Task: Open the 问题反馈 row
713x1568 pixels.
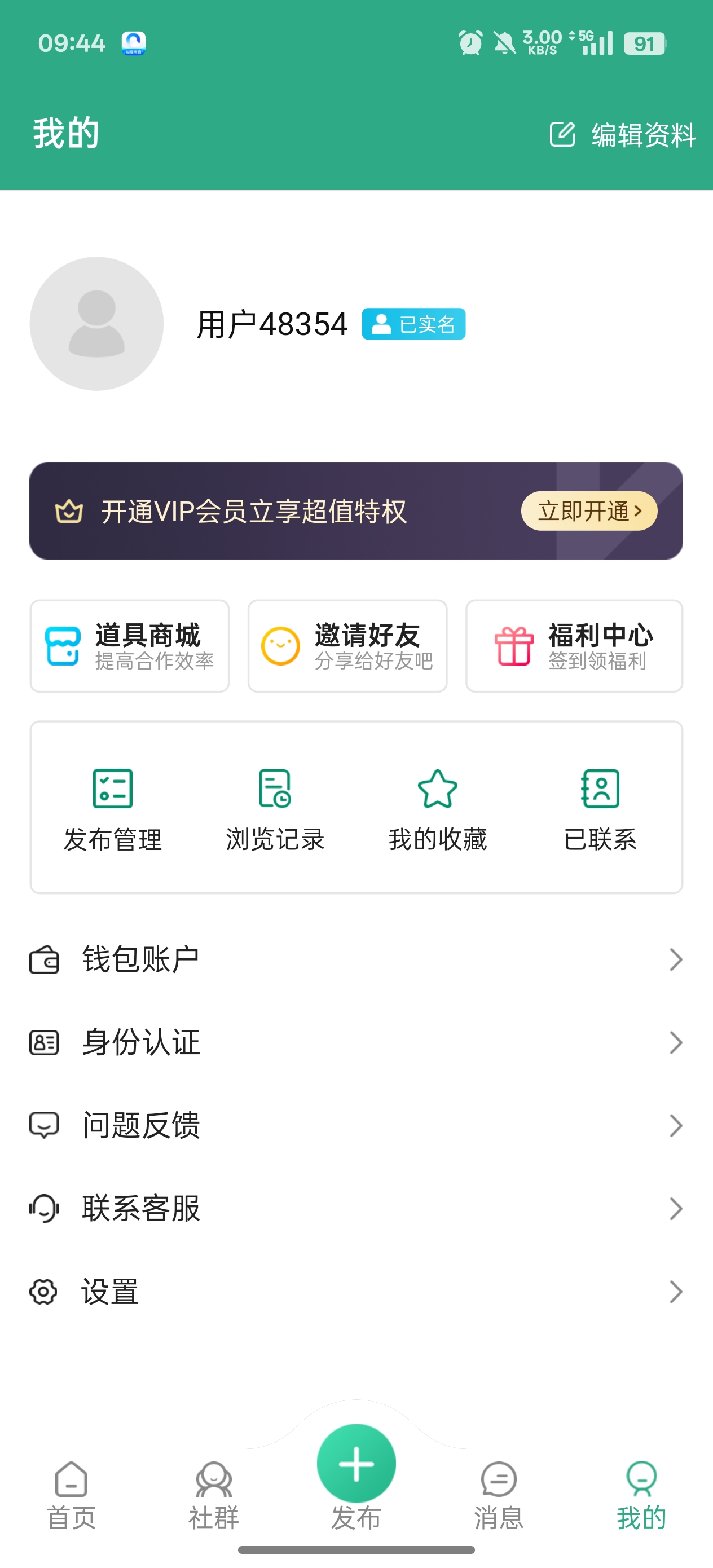Action: tap(356, 1125)
